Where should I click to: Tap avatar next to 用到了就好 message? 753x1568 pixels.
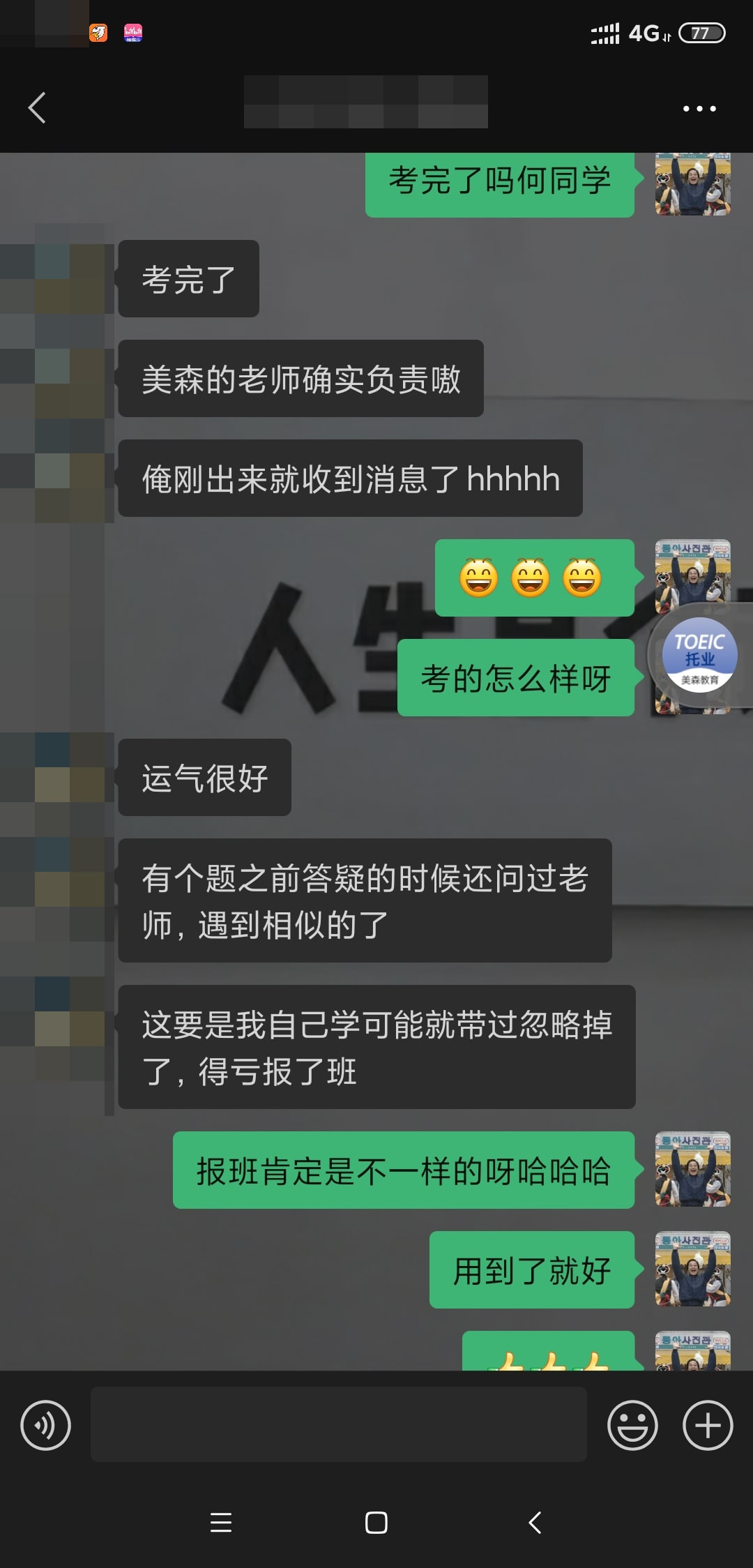click(x=692, y=1269)
